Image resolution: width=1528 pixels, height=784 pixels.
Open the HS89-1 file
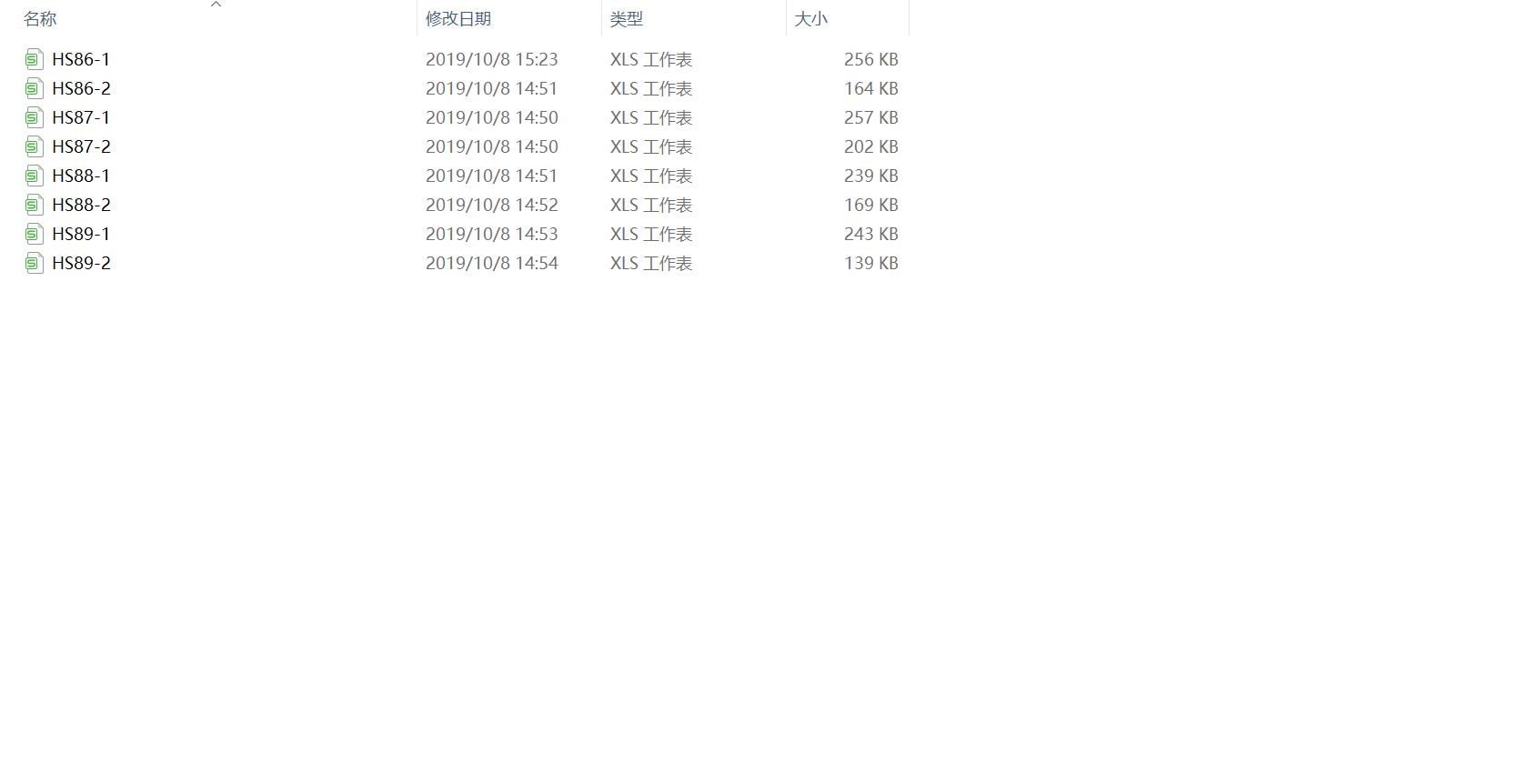click(x=80, y=234)
